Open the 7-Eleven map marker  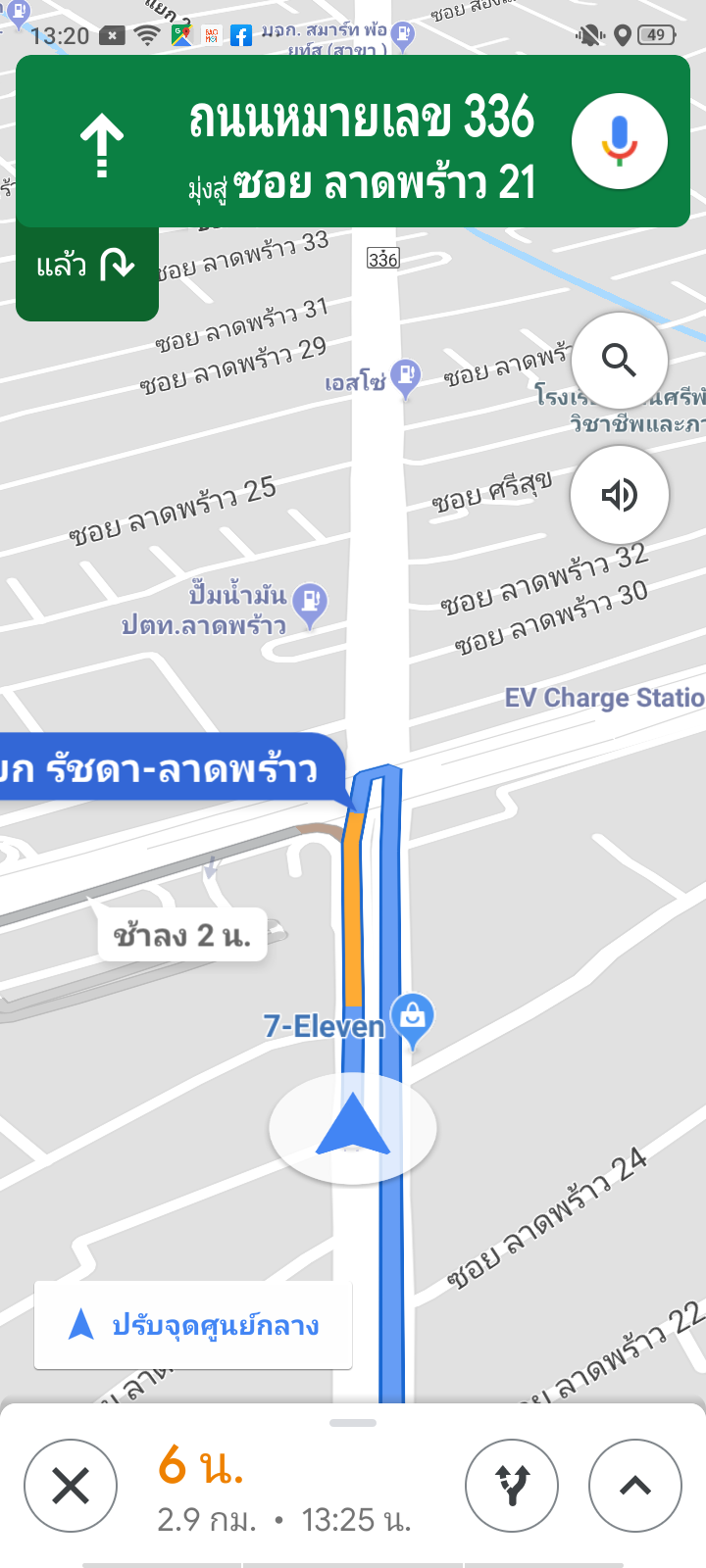(x=412, y=1016)
